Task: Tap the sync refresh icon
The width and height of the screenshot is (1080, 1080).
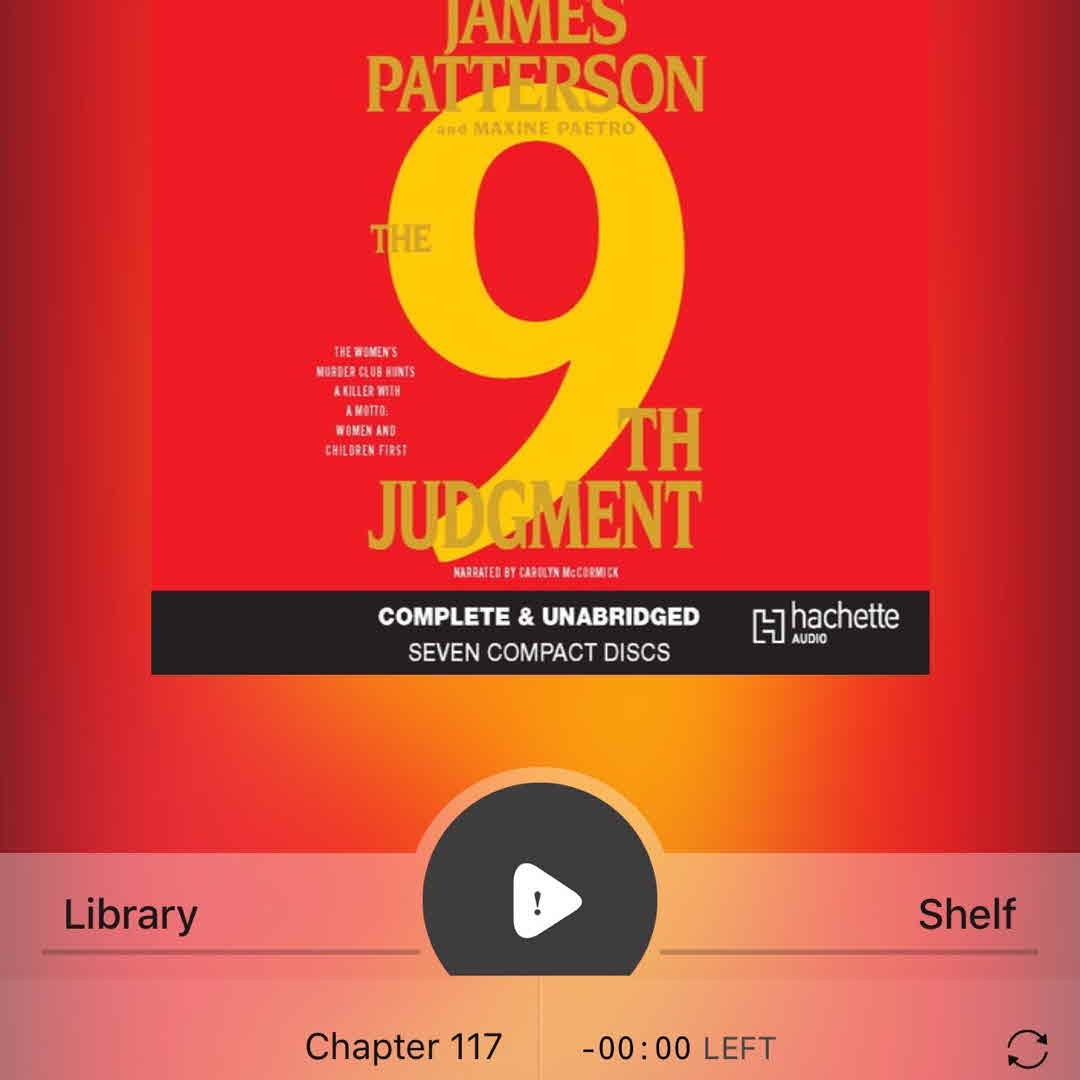Action: click(1027, 1049)
